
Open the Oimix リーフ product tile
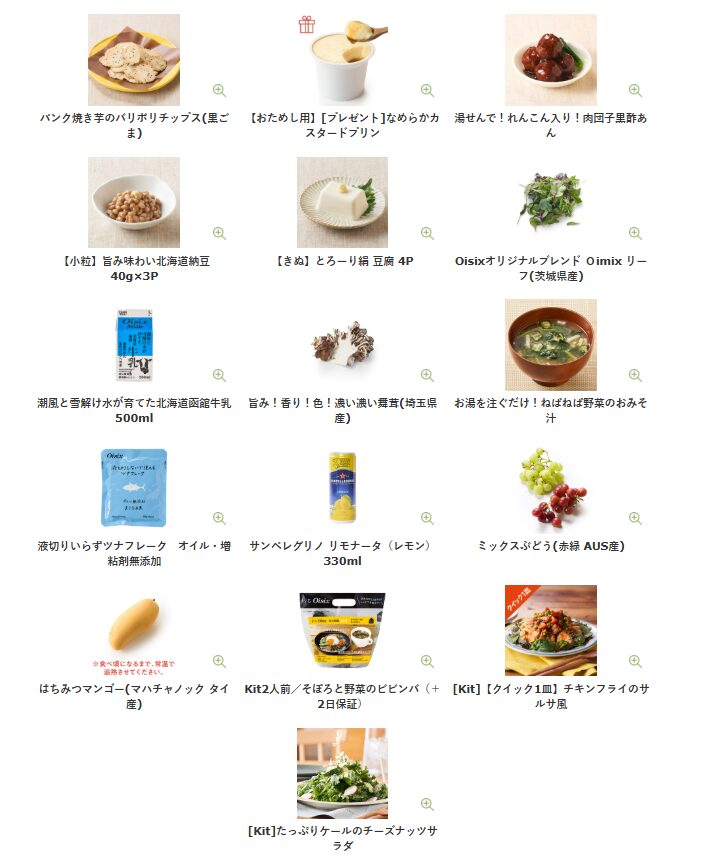click(x=550, y=202)
